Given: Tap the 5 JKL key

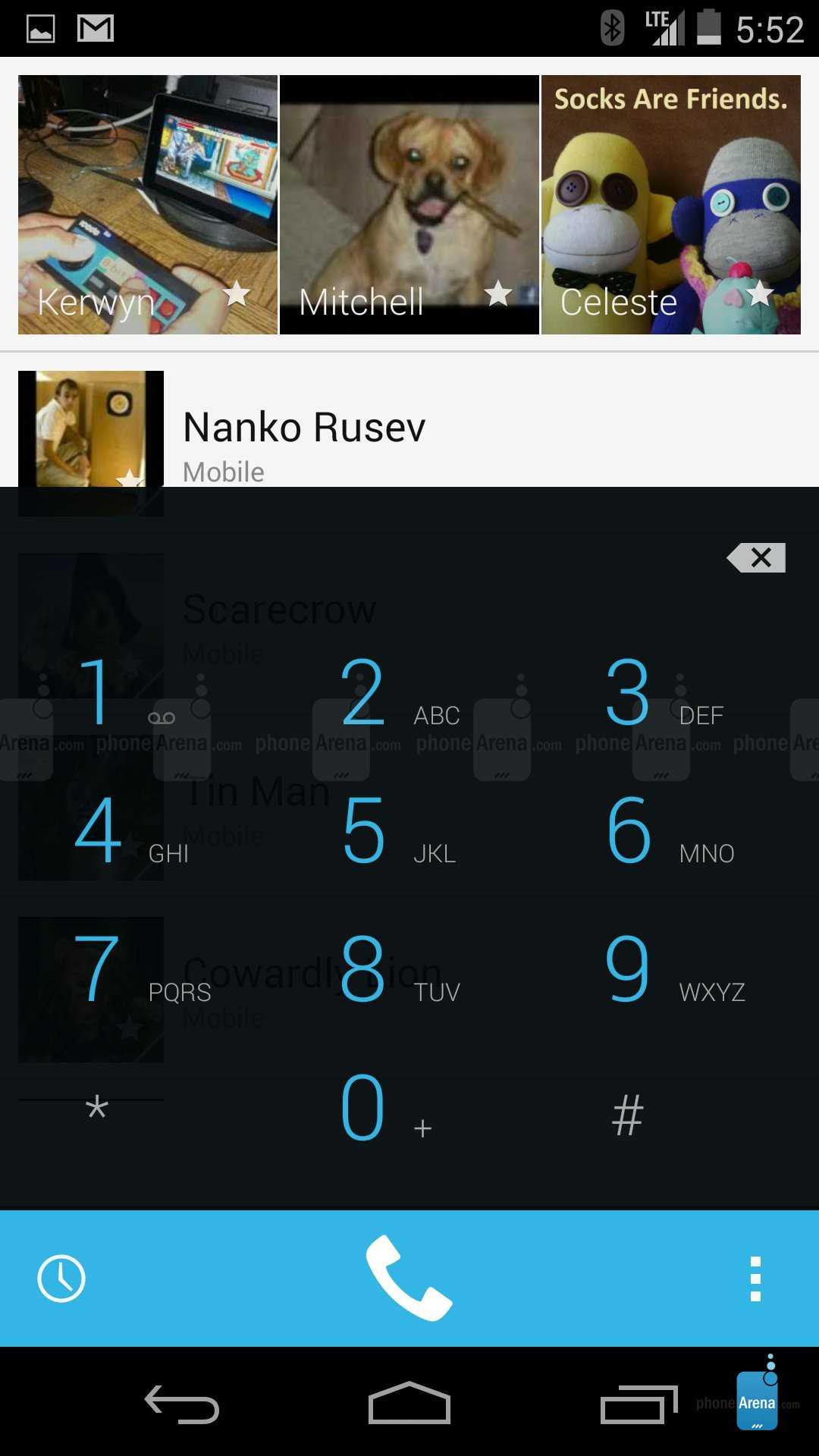Looking at the screenshot, I should tap(394, 833).
